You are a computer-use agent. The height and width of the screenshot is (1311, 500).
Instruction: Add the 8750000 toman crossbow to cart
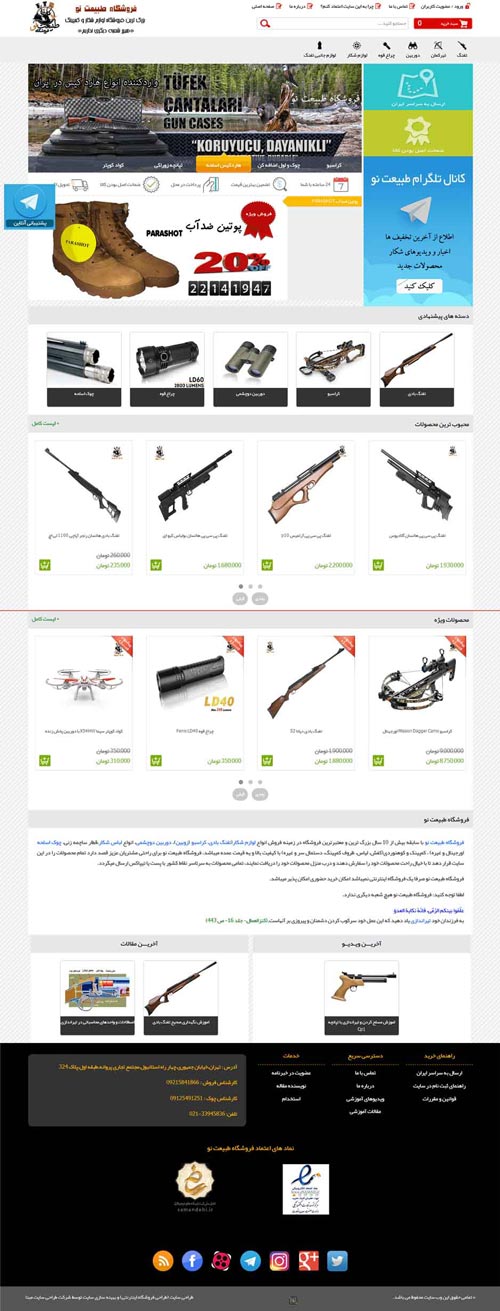click(377, 760)
